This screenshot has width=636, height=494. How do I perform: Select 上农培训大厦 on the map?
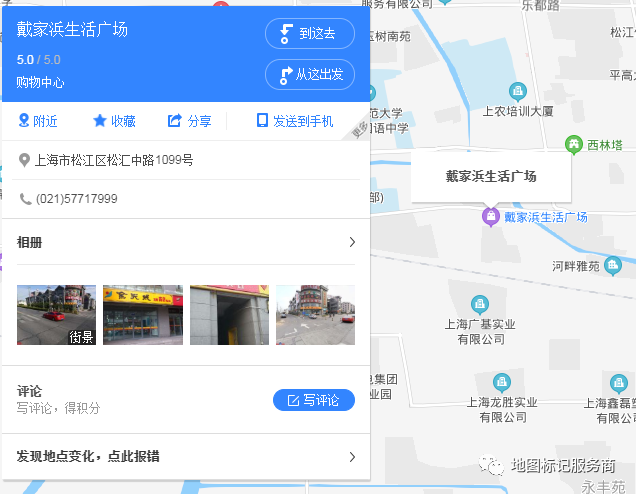point(518,94)
